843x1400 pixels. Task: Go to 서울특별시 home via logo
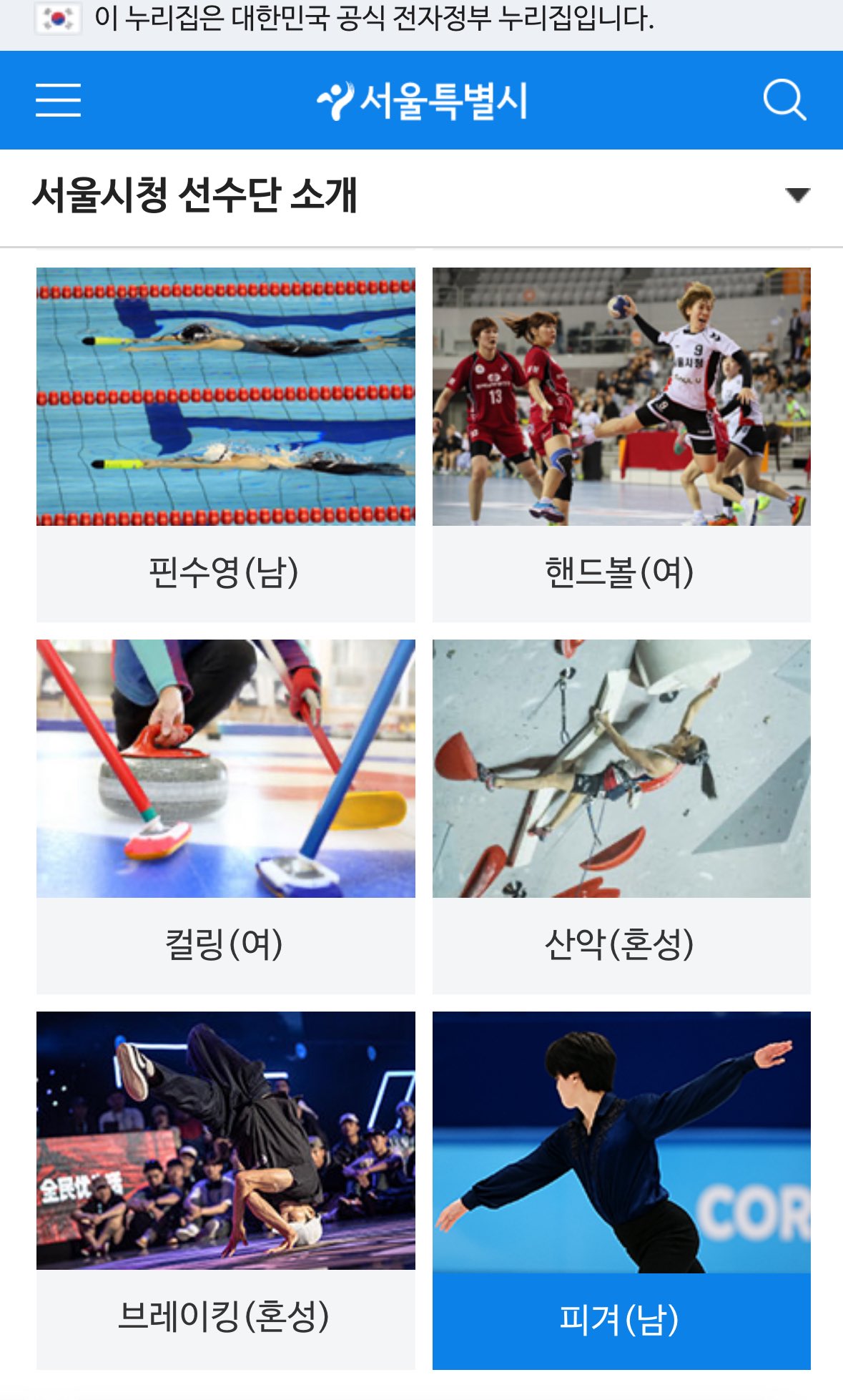422,100
